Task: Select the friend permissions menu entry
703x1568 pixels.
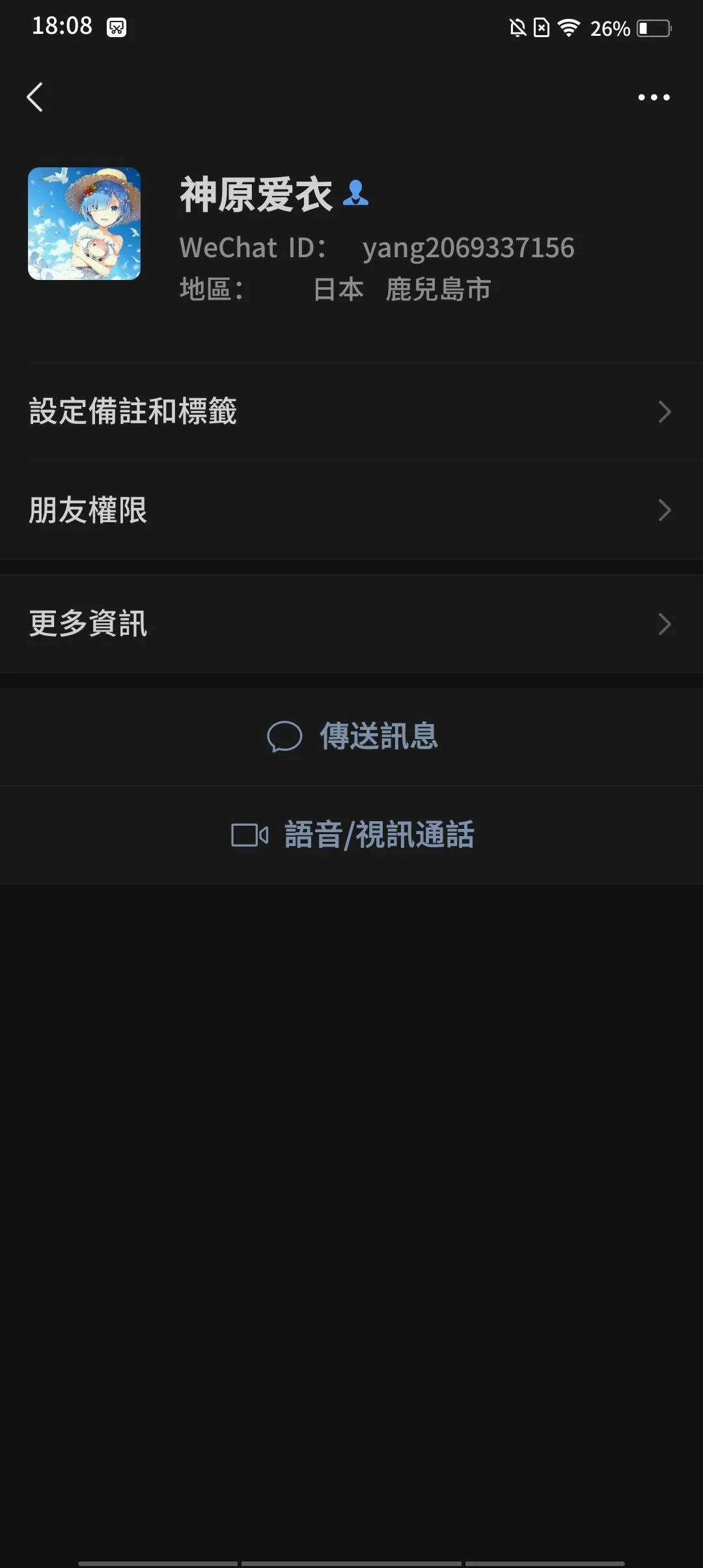Action: pyautogui.click(x=89, y=511)
